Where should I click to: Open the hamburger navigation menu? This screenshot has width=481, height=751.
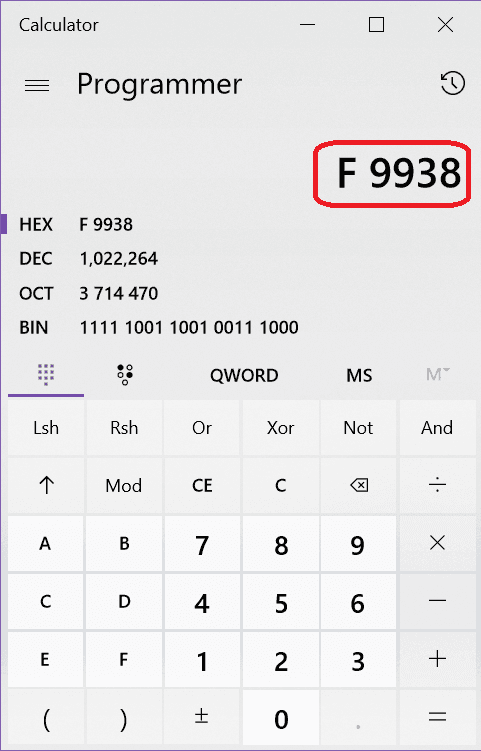pyautogui.click(x=37, y=85)
